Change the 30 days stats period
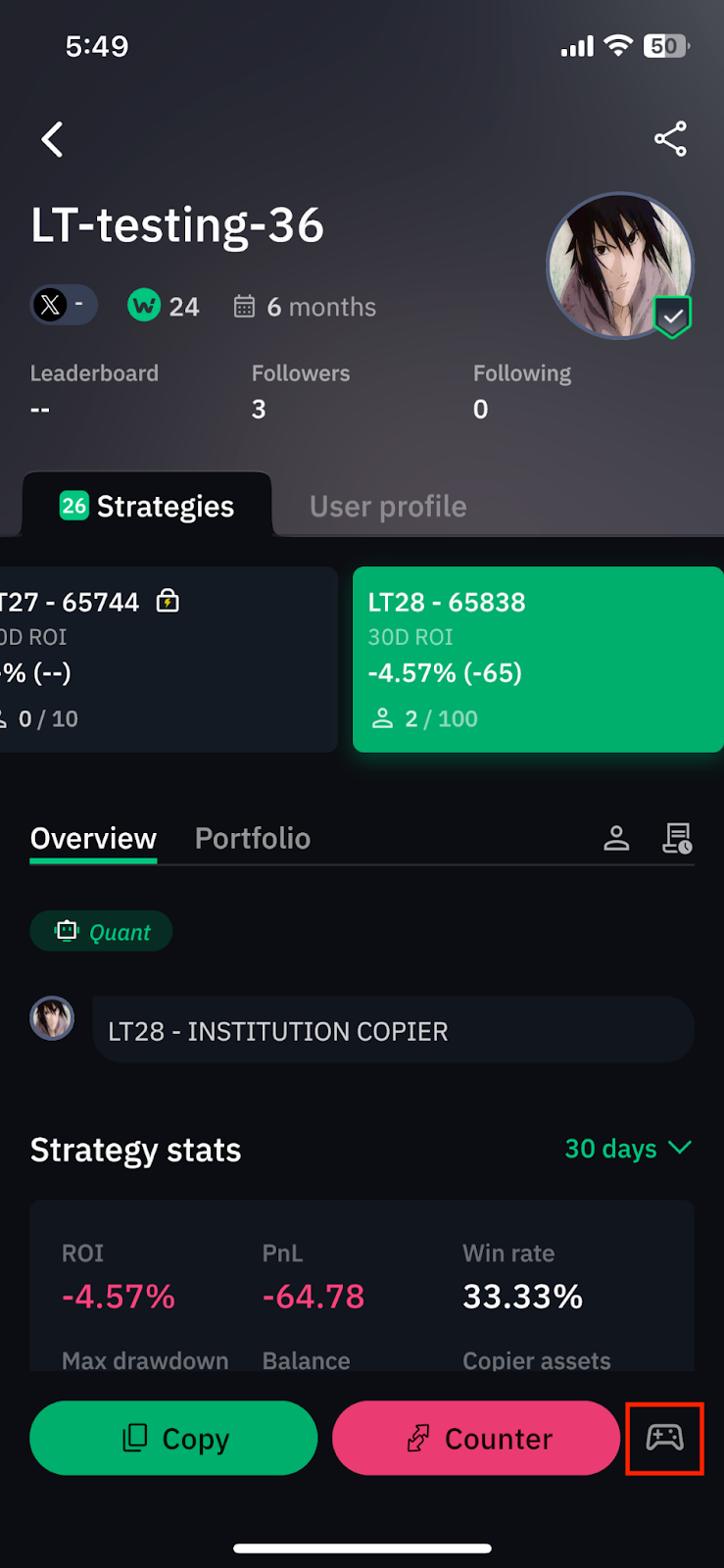The width and height of the screenshot is (724, 1568). tap(628, 1149)
